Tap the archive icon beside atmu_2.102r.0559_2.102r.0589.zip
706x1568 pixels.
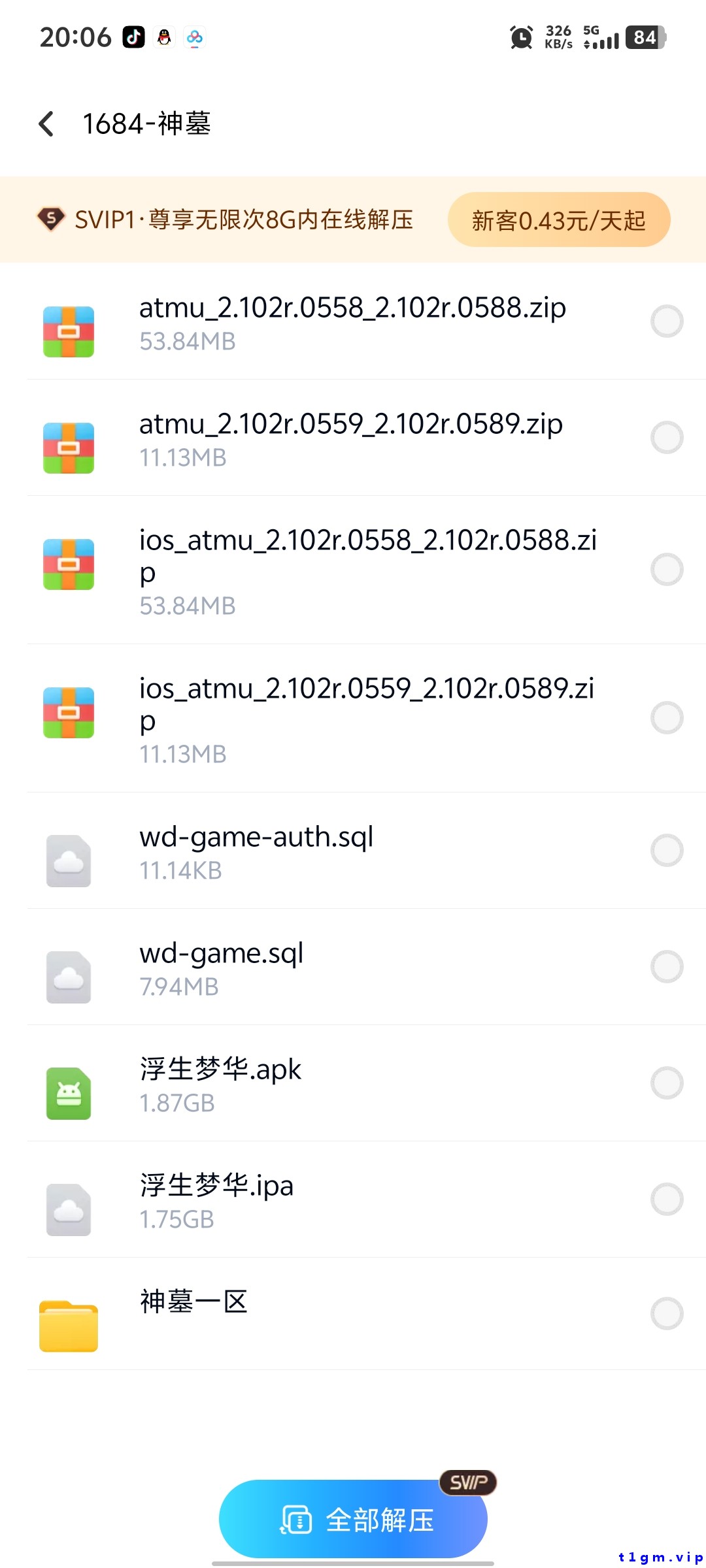tap(68, 447)
